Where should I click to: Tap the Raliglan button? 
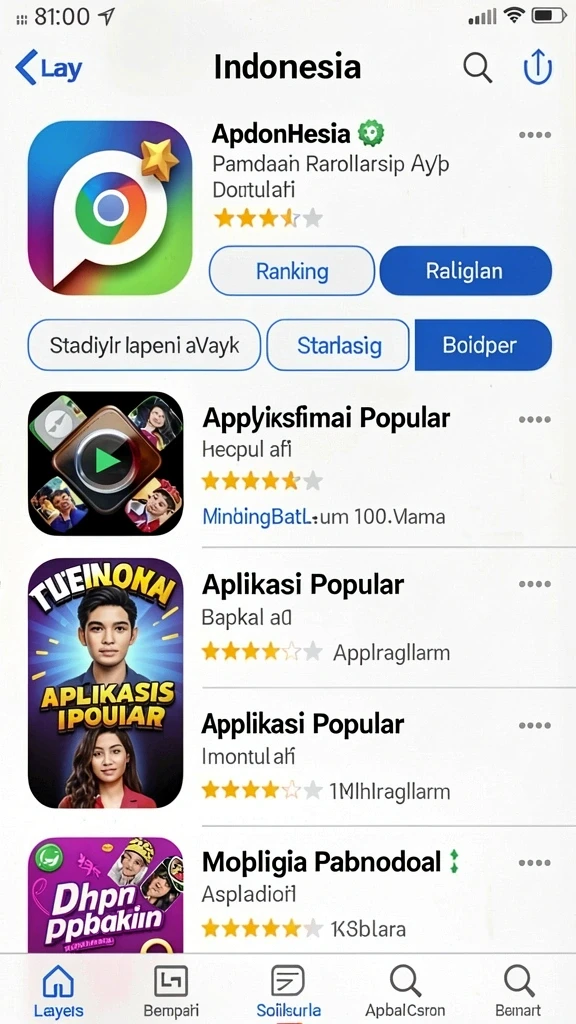point(465,271)
